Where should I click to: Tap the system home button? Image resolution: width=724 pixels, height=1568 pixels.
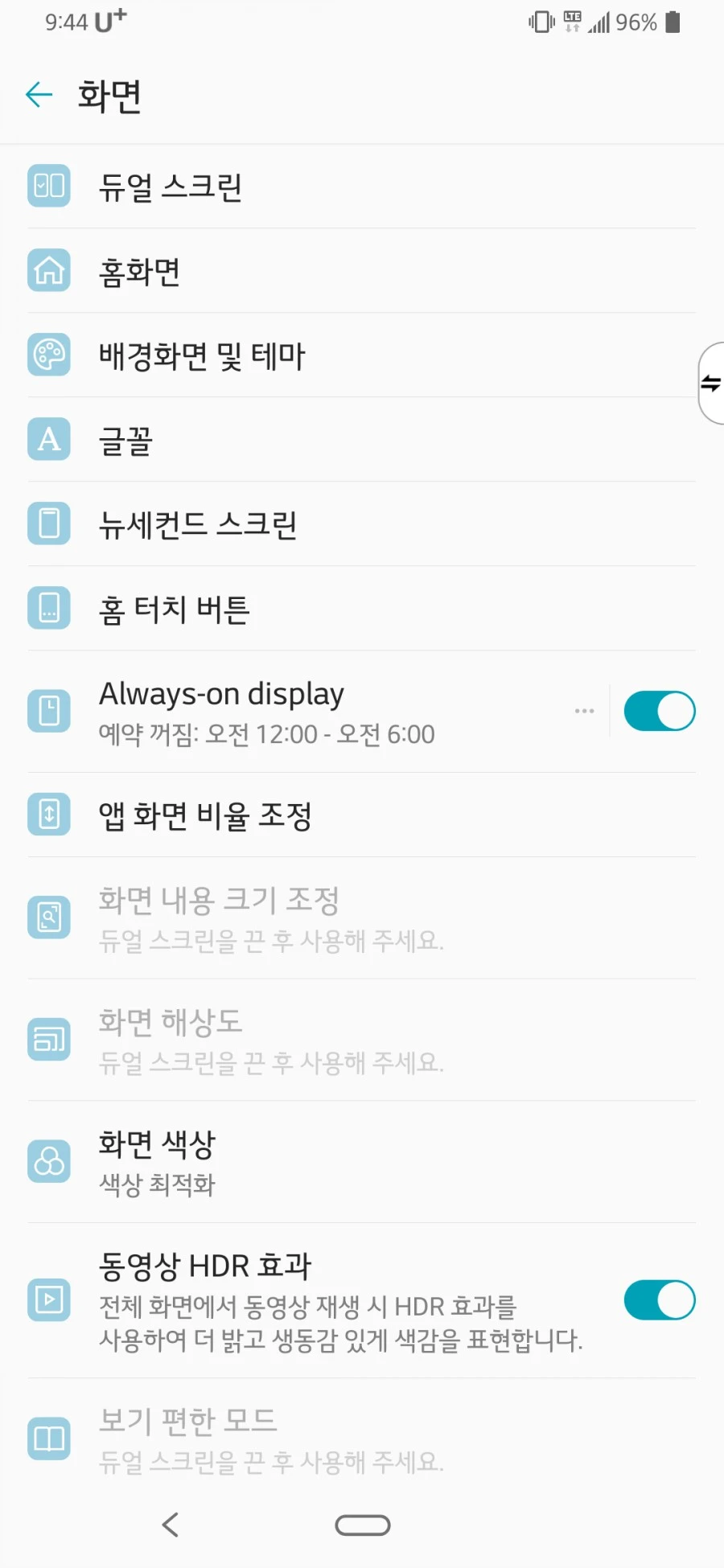click(x=363, y=1525)
